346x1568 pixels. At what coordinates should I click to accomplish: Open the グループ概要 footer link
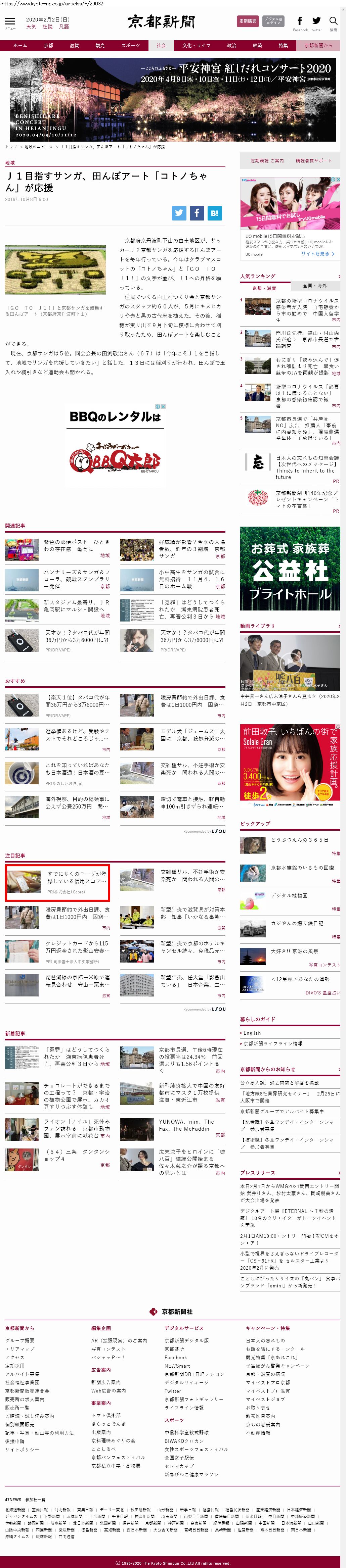[19, 1340]
